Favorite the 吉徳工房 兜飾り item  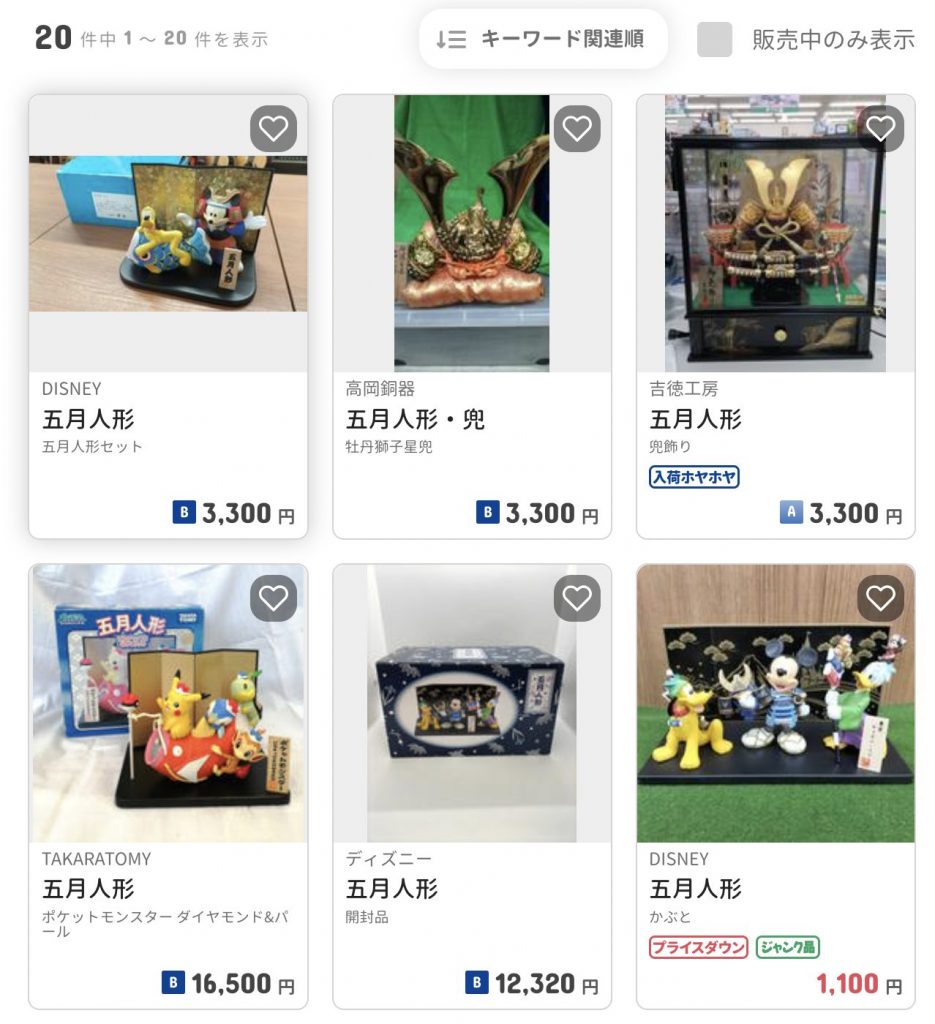[880, 128]
